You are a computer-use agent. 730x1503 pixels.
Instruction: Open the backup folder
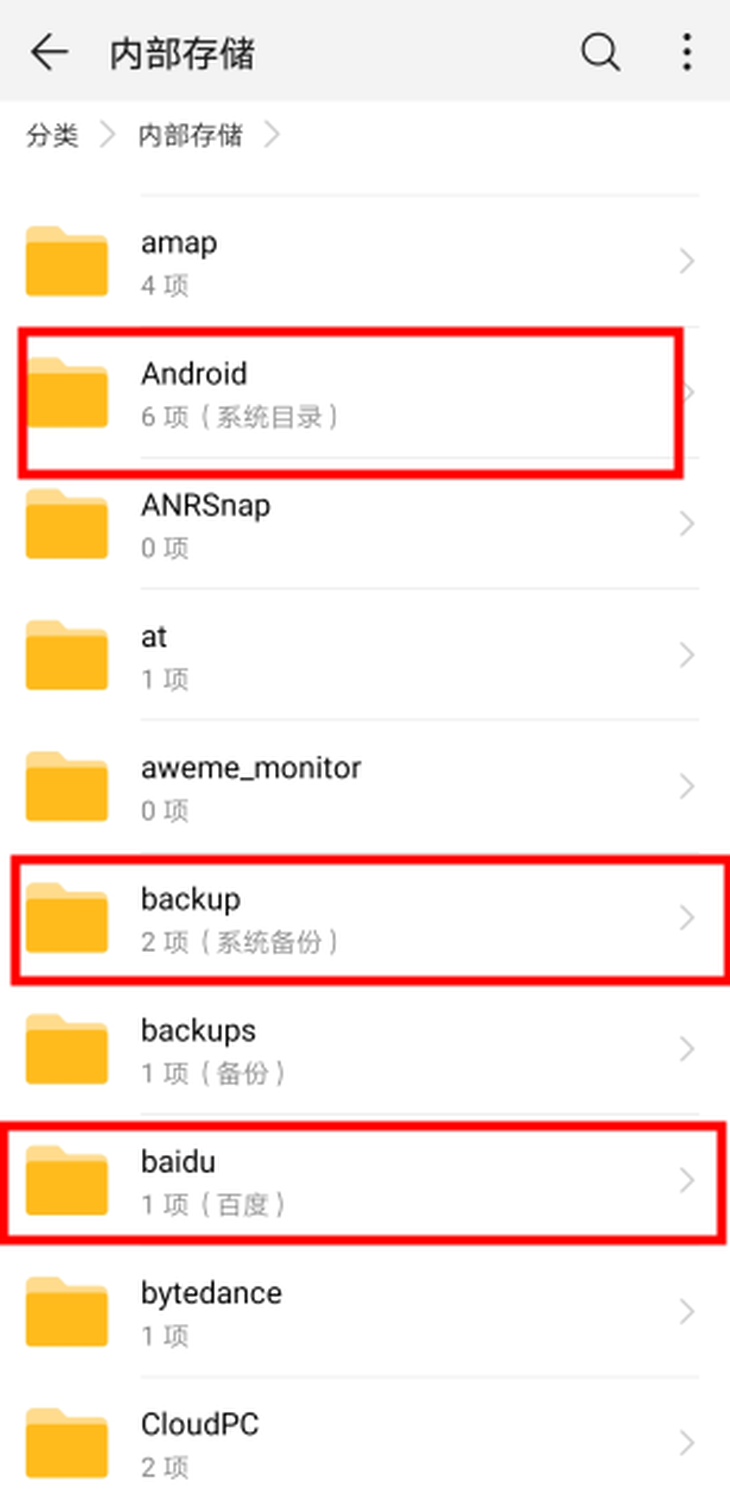pos(360,918)
